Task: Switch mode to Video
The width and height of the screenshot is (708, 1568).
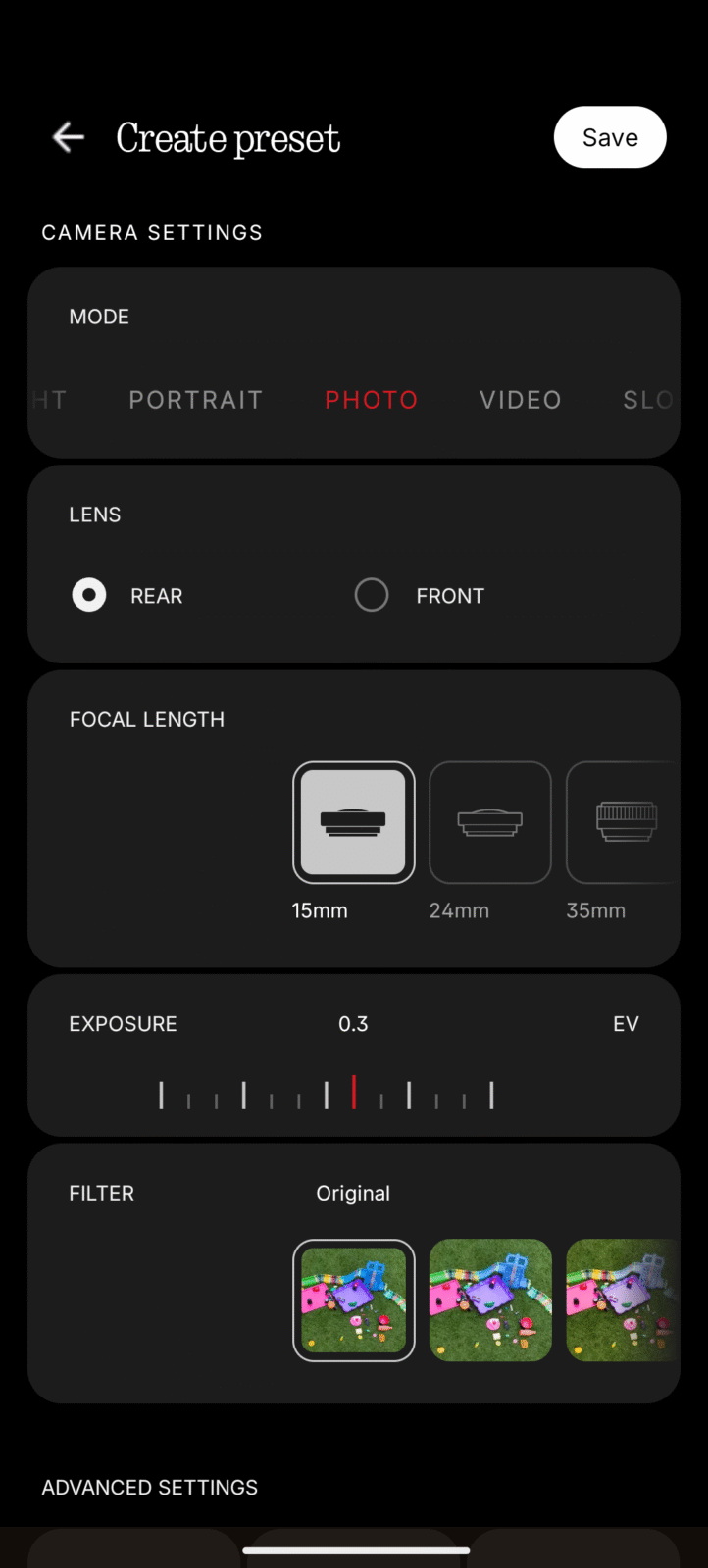Action: point(520,400)
